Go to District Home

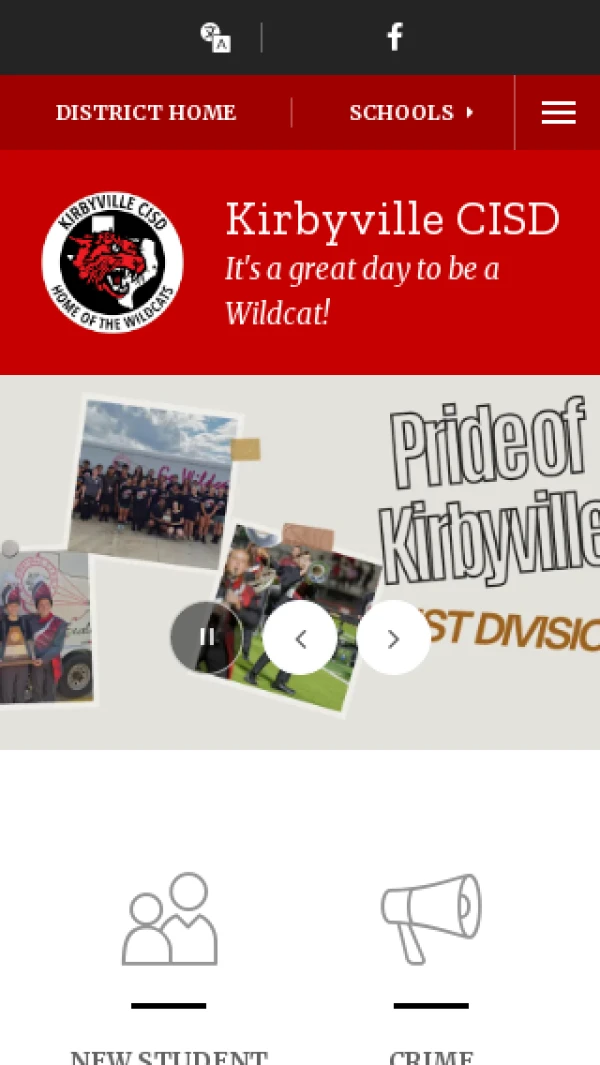(146, 113)
